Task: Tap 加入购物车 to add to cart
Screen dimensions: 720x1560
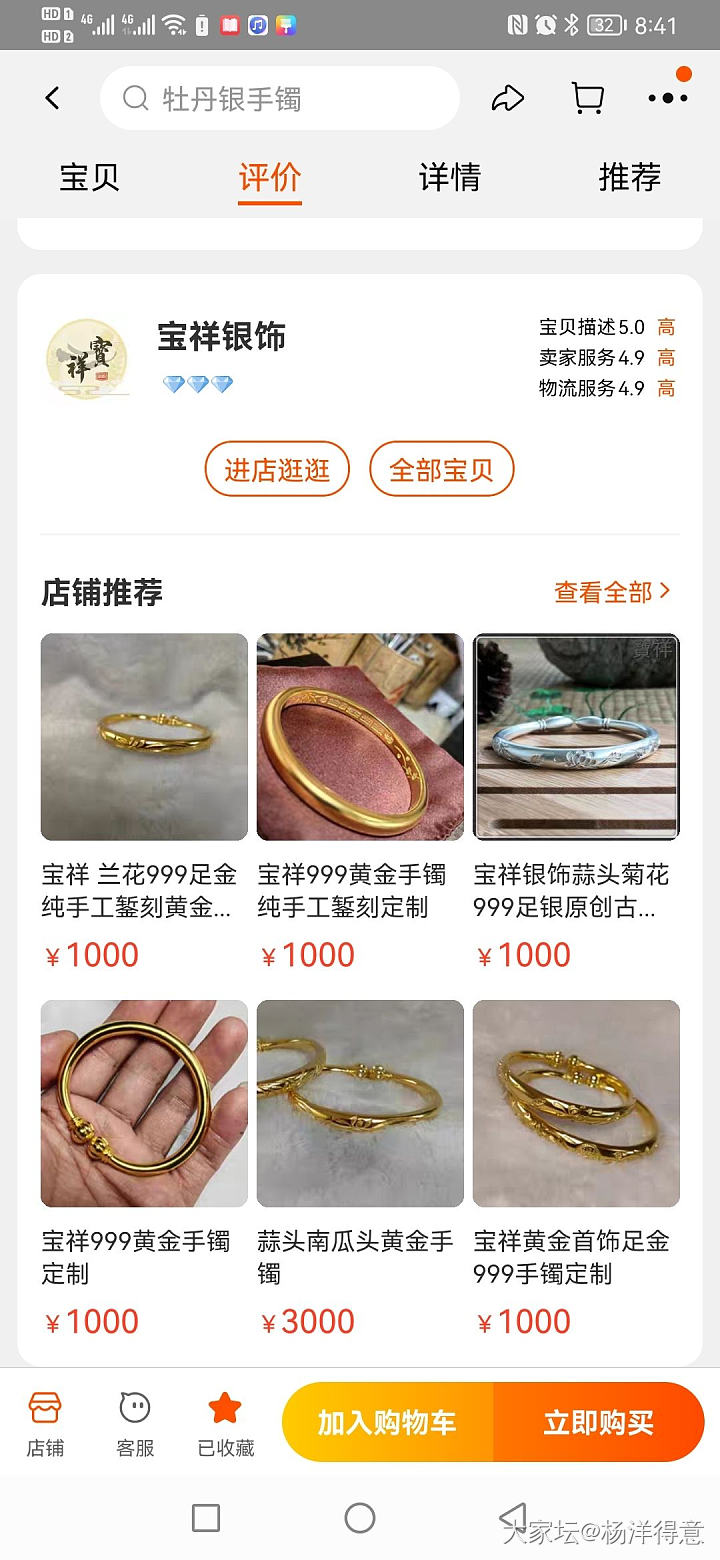Action: [x=388, y=1422]
